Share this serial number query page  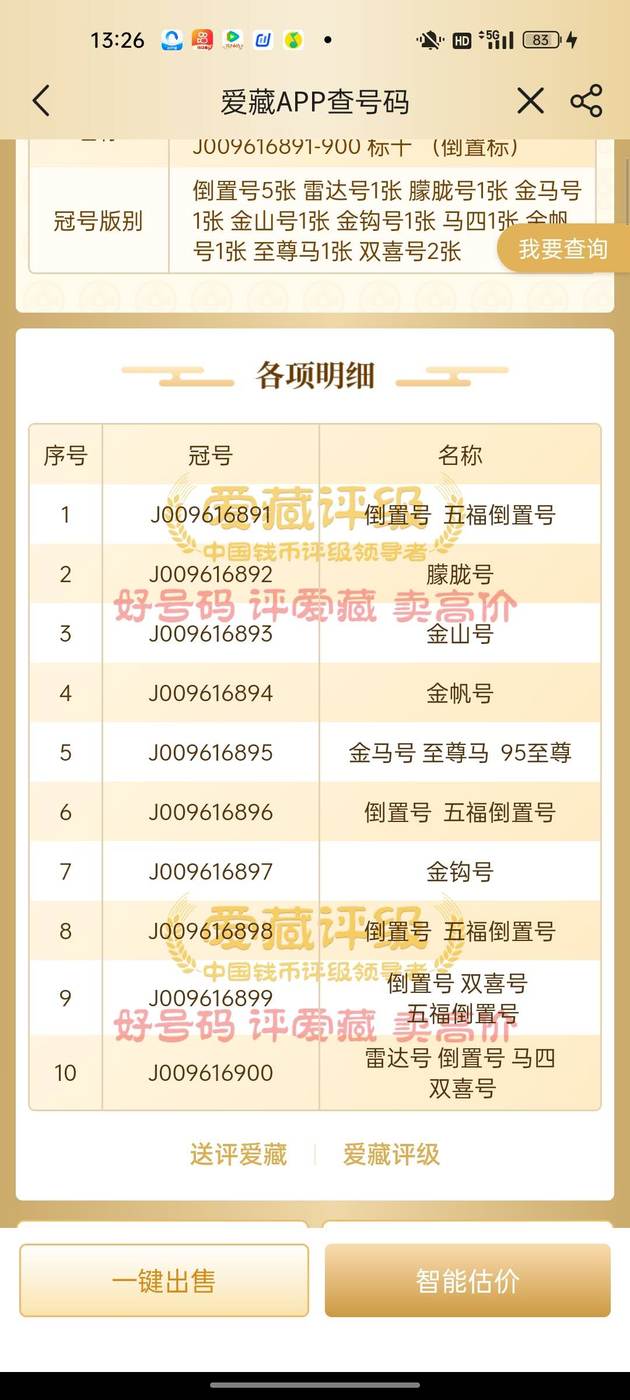click(x=586, y=101)
